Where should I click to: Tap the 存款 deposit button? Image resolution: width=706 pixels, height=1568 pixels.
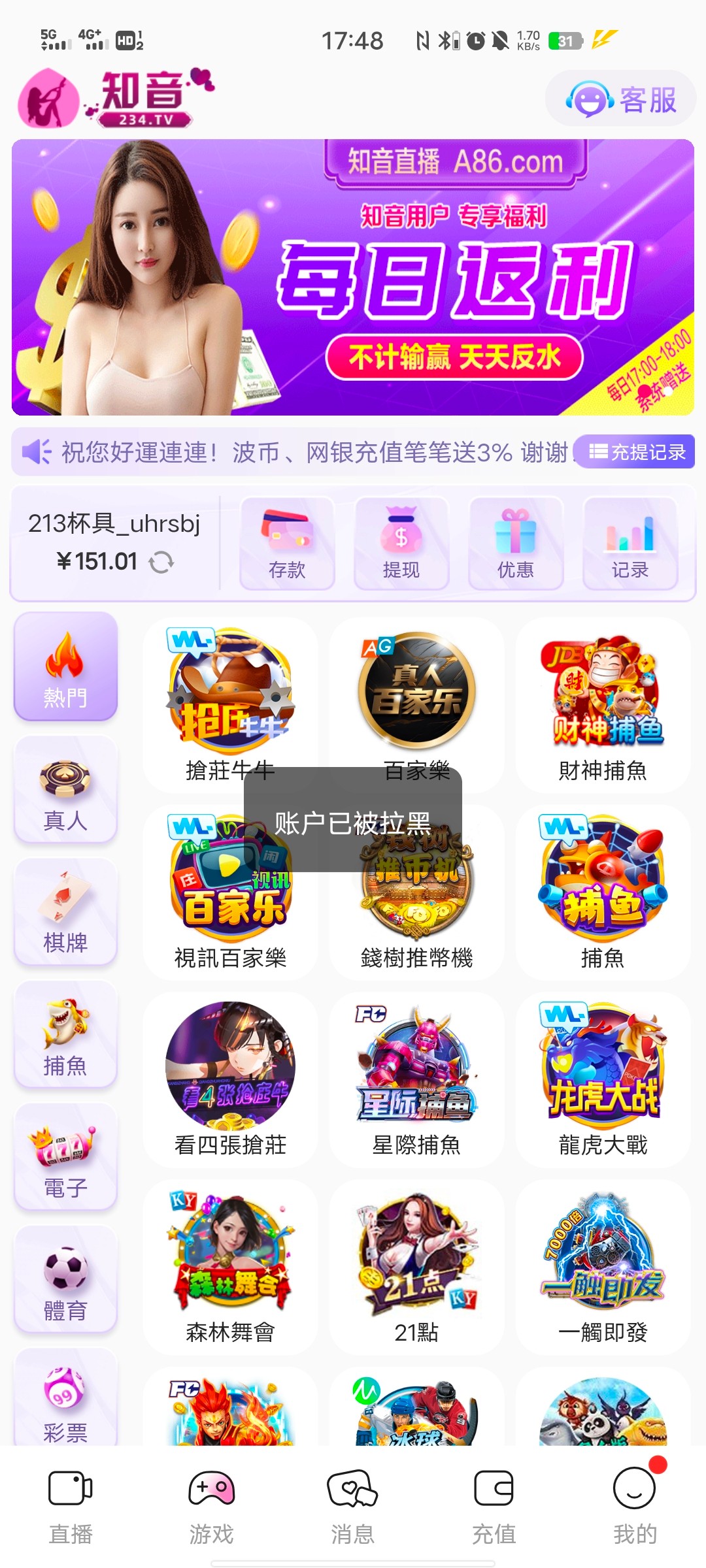(287, 544)
